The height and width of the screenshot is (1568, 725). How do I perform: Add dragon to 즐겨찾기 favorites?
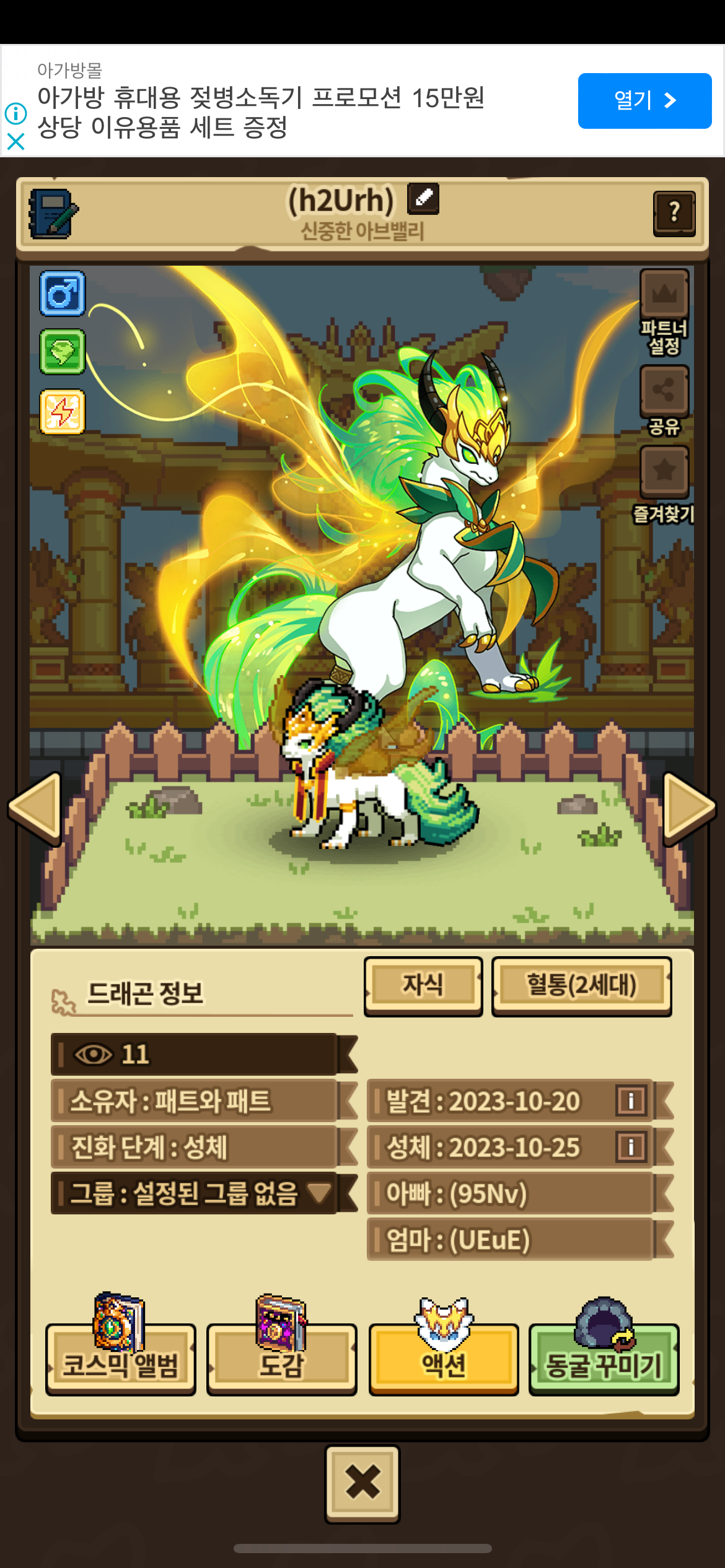pos(664,485)
